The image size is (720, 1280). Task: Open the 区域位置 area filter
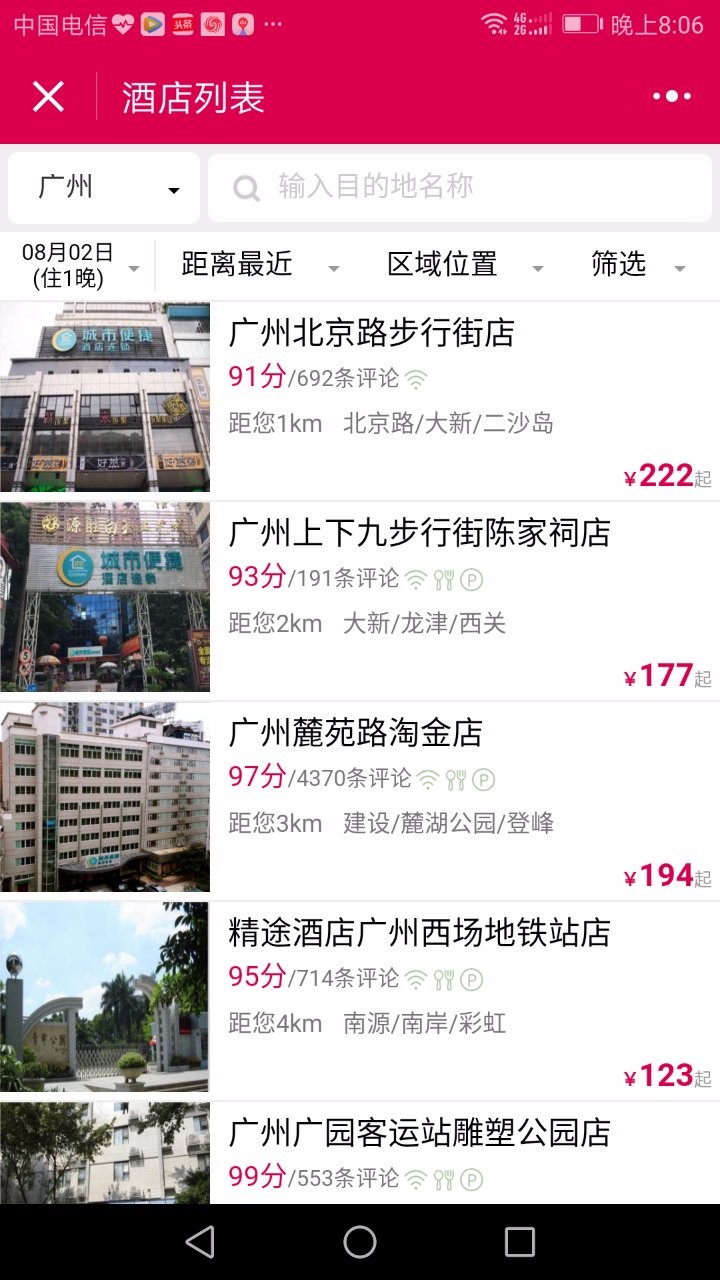click(x=462, y=265)
